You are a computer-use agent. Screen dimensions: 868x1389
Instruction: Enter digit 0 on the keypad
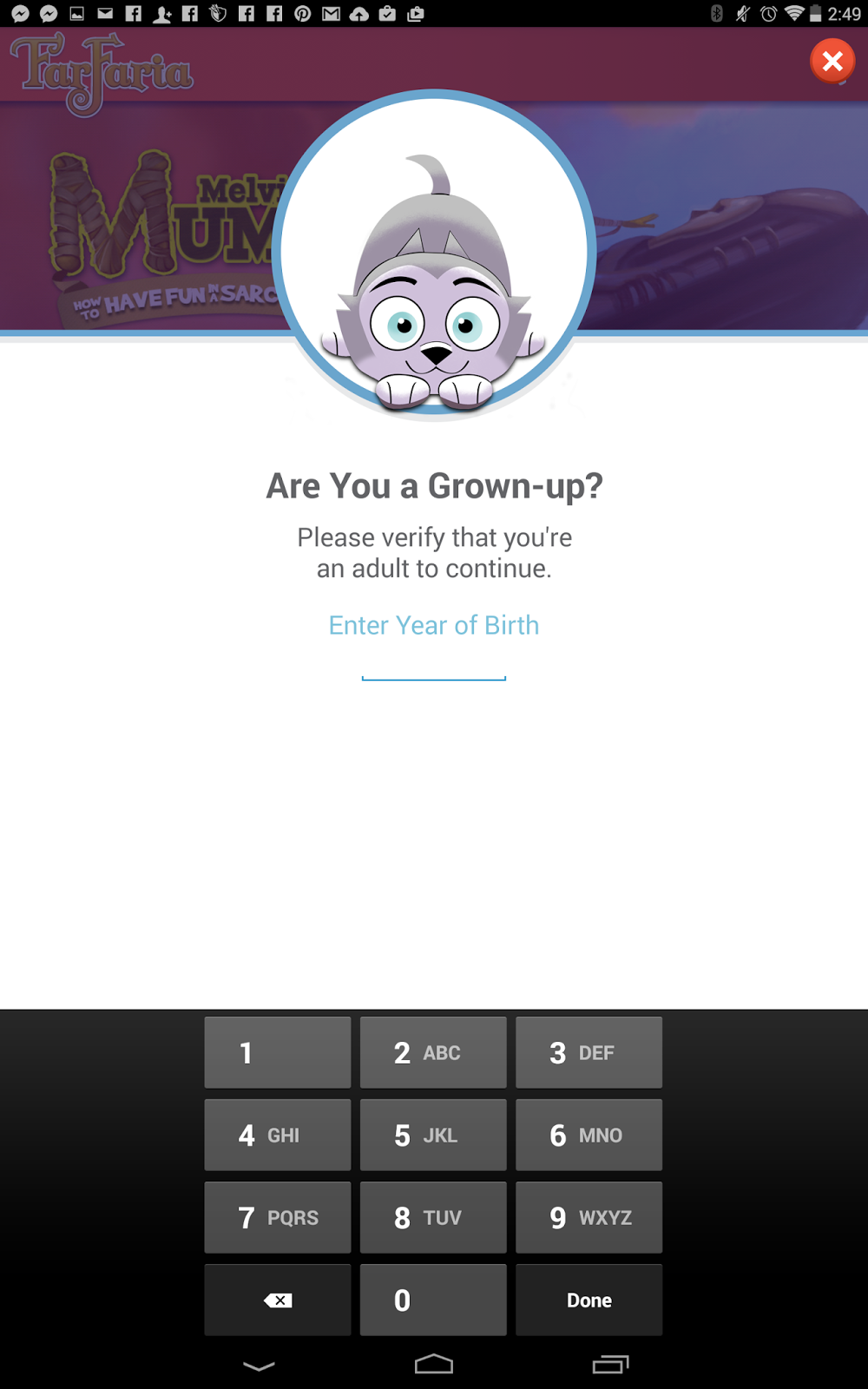pos(433,1300)
